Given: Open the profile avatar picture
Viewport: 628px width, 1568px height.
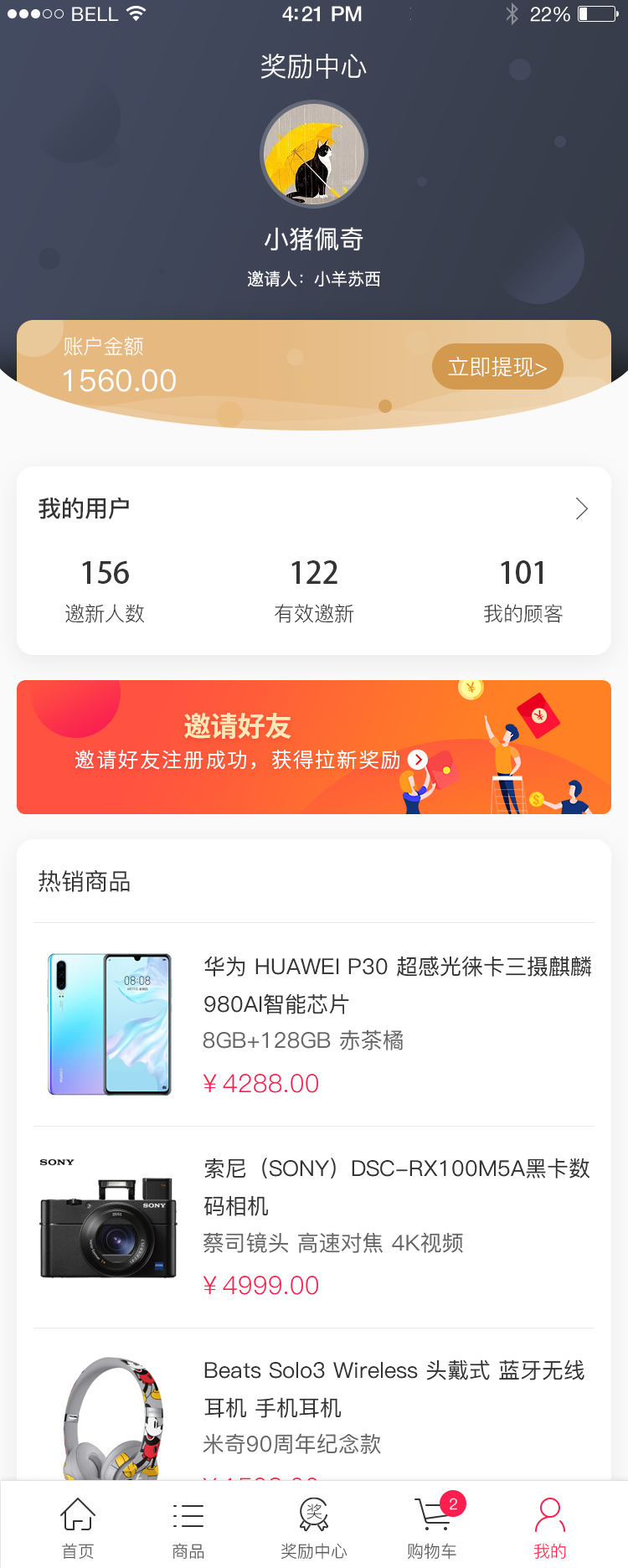Looking at the screenshot, I should tap(314, 154).
